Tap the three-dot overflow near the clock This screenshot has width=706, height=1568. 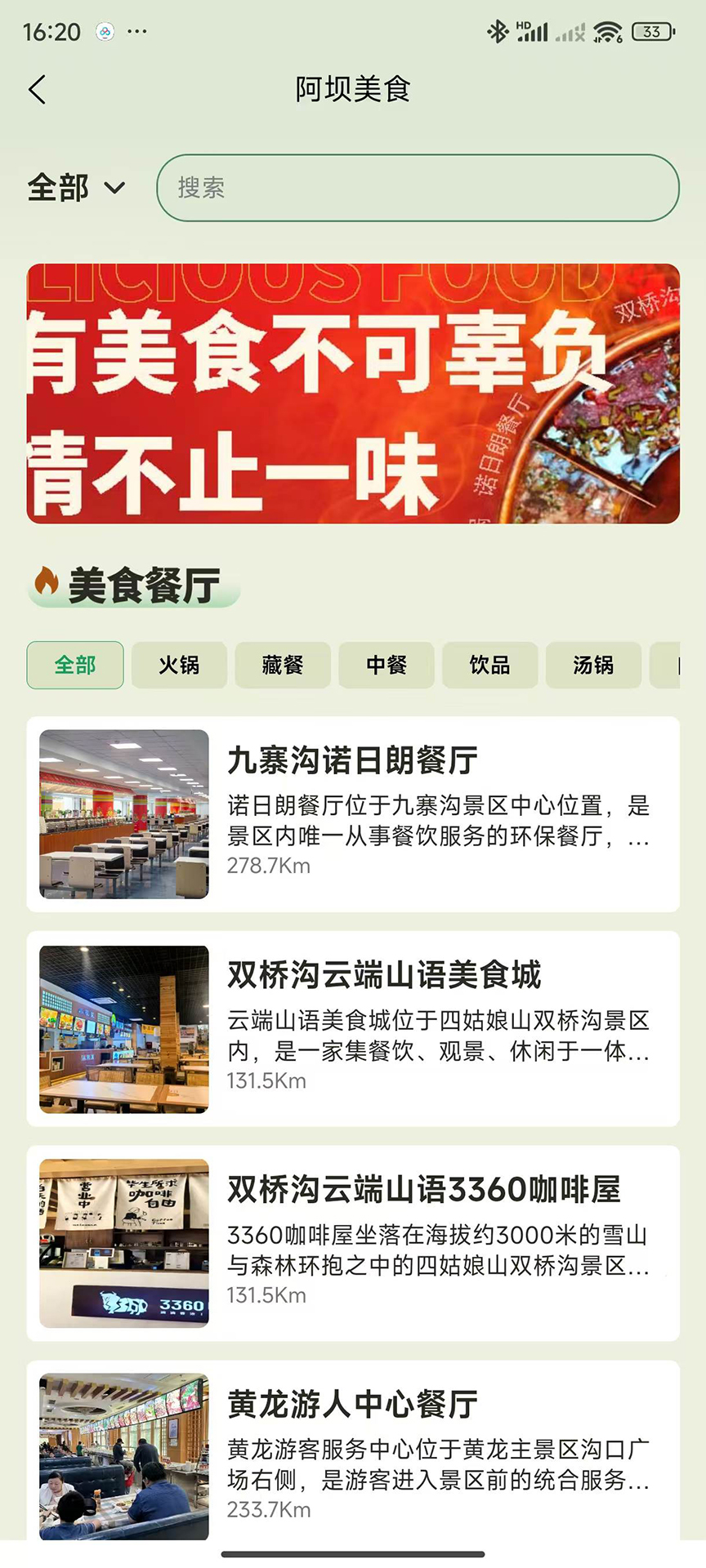point(137,30)
